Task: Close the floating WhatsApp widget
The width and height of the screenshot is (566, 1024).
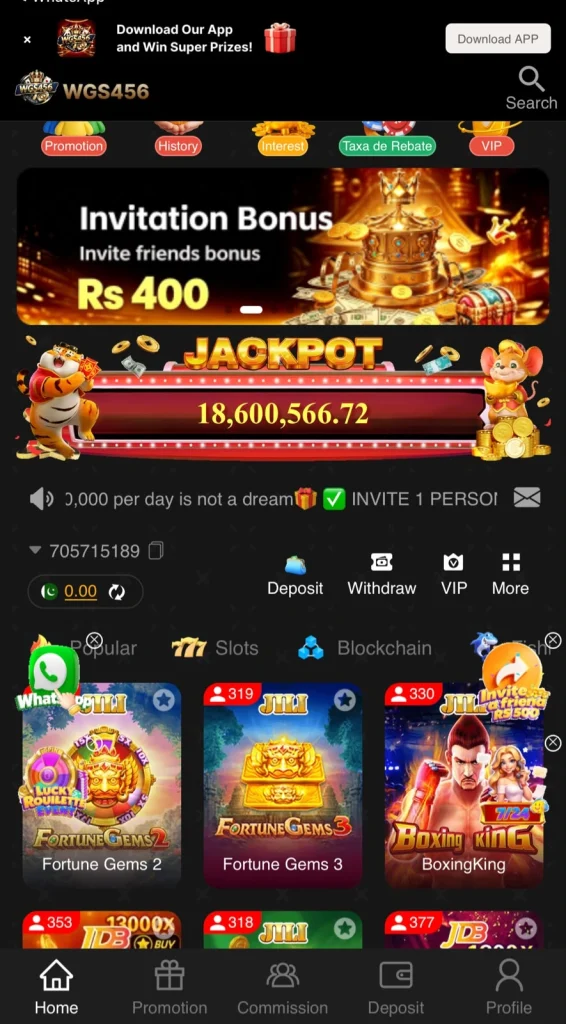Action: [x=95, y=640]
